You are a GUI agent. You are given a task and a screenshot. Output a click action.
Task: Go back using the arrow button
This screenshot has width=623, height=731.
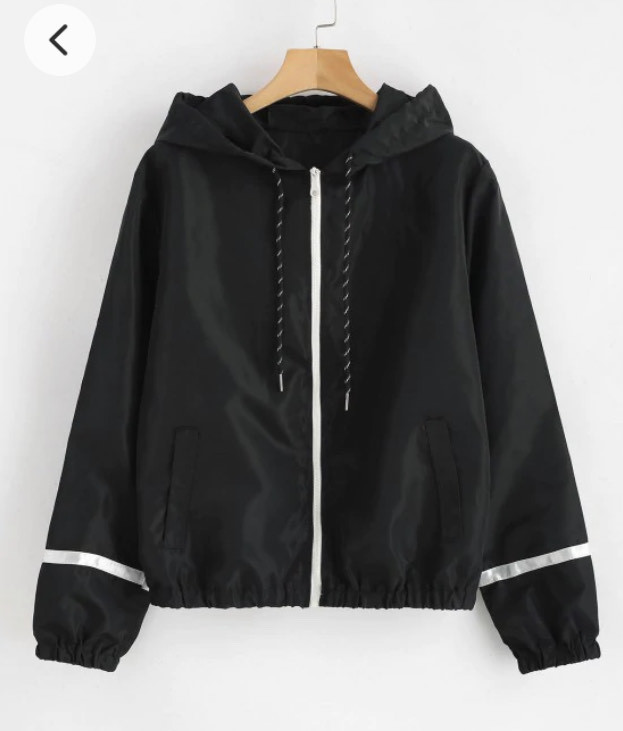click(x=59, y=41)
